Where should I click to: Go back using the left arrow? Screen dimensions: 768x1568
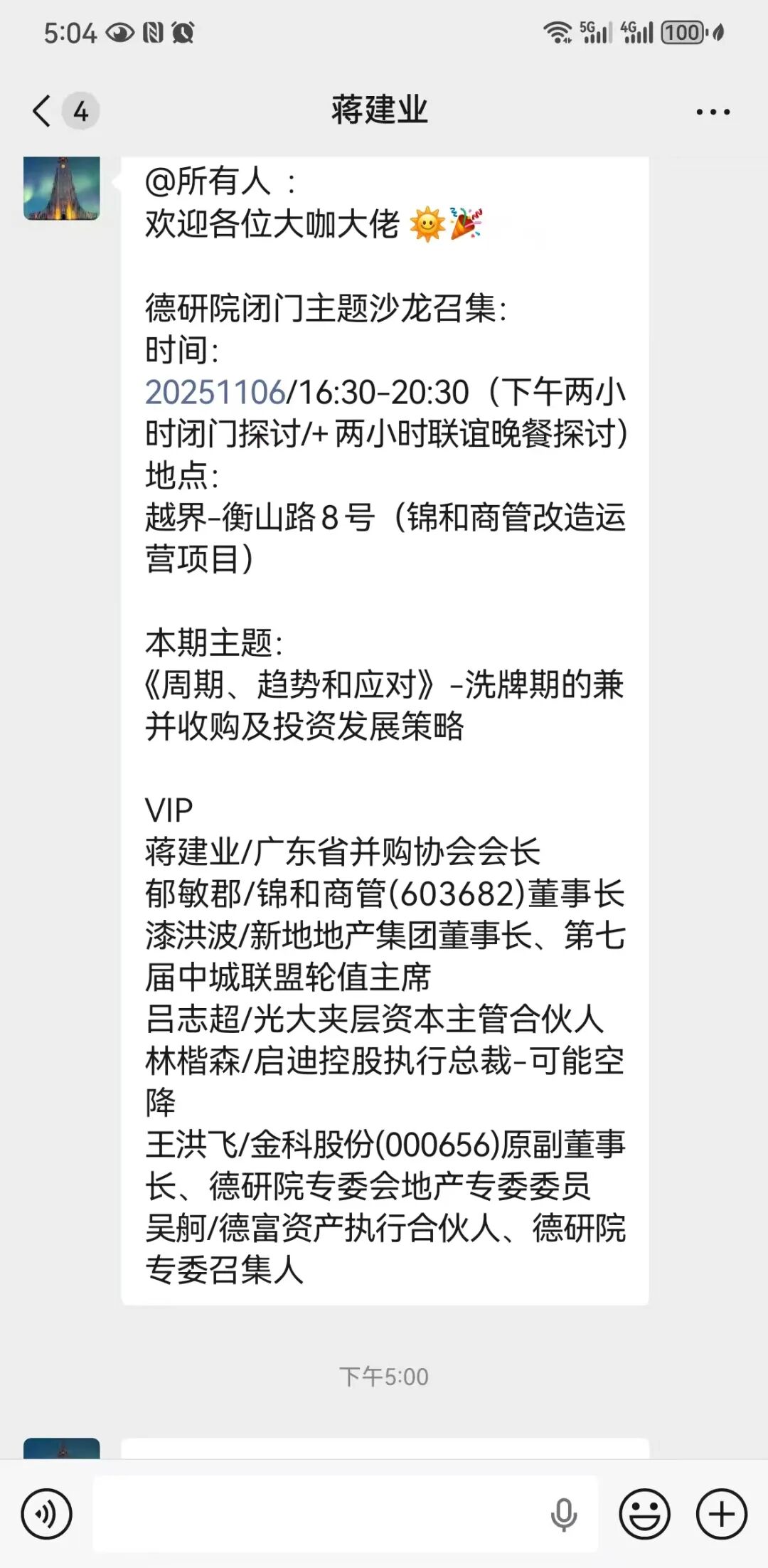point(41,110)
